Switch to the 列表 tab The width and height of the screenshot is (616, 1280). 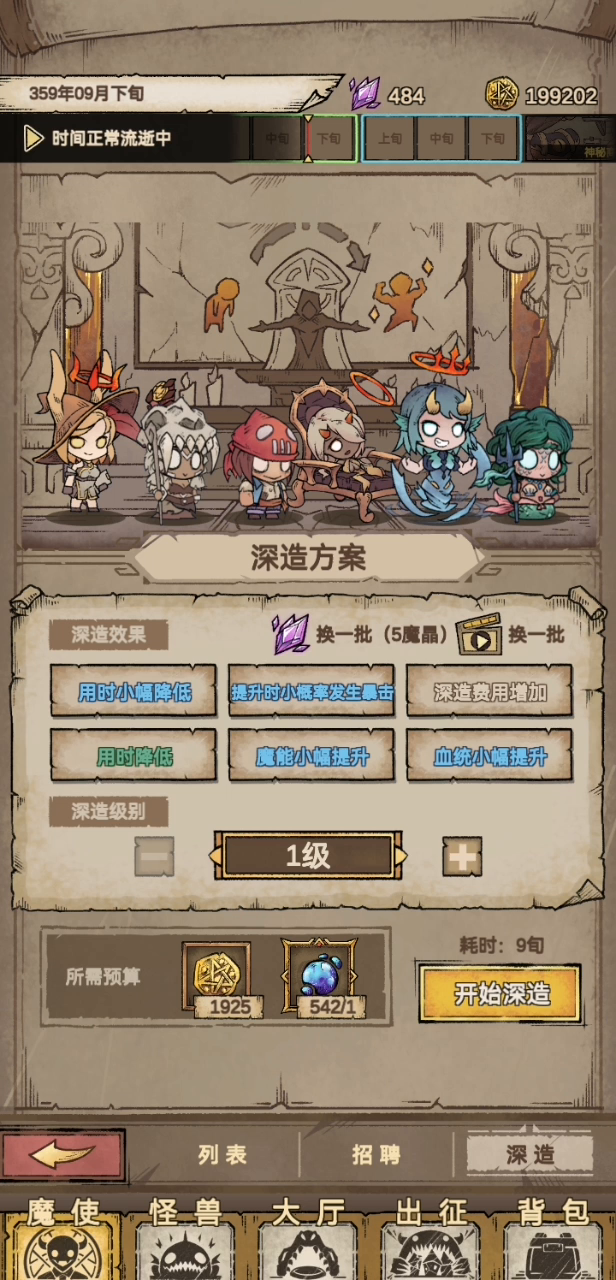click(x=222, y=1155)
